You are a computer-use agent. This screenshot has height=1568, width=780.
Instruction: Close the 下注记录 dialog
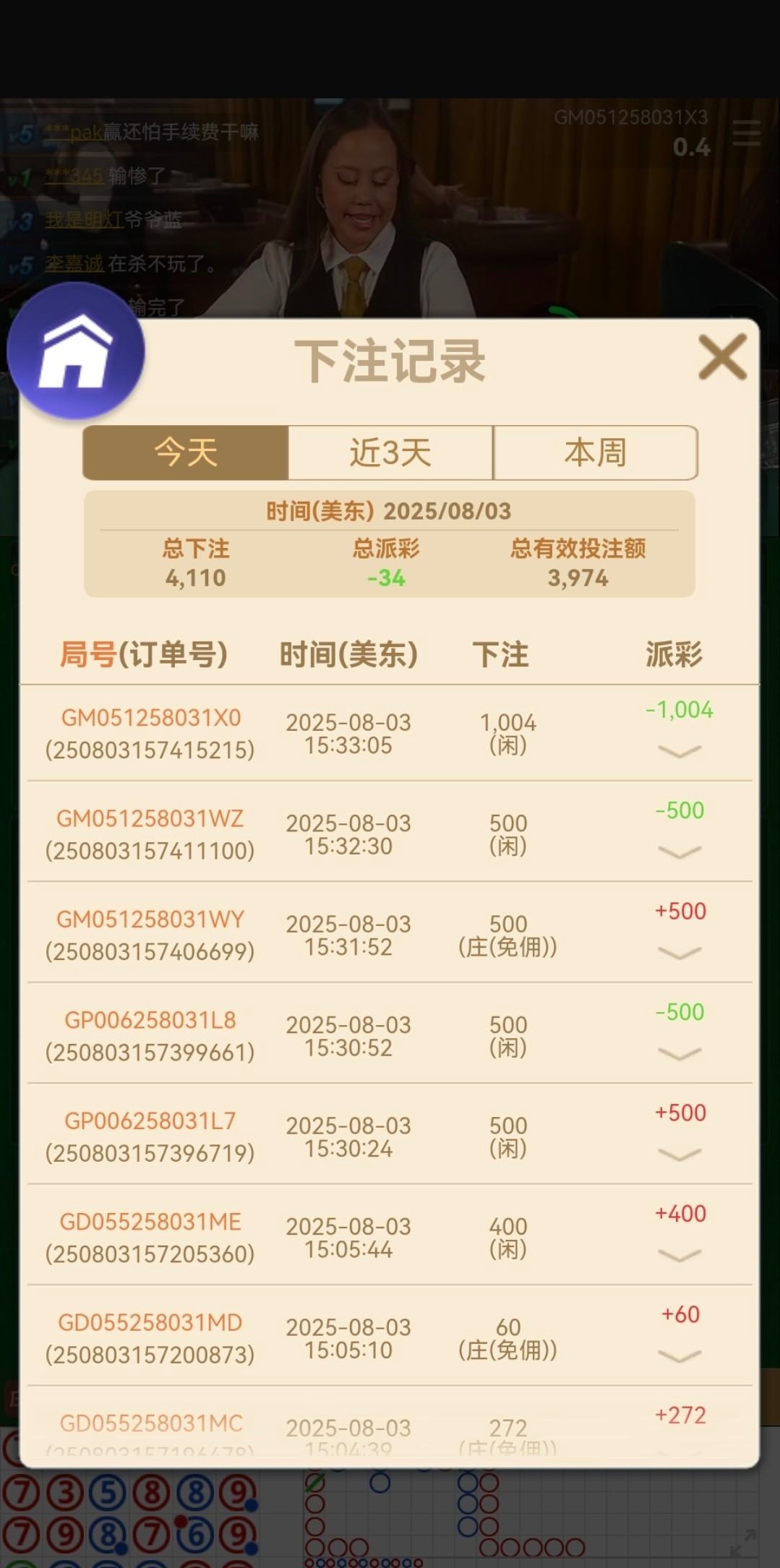[x=722, y=357]
